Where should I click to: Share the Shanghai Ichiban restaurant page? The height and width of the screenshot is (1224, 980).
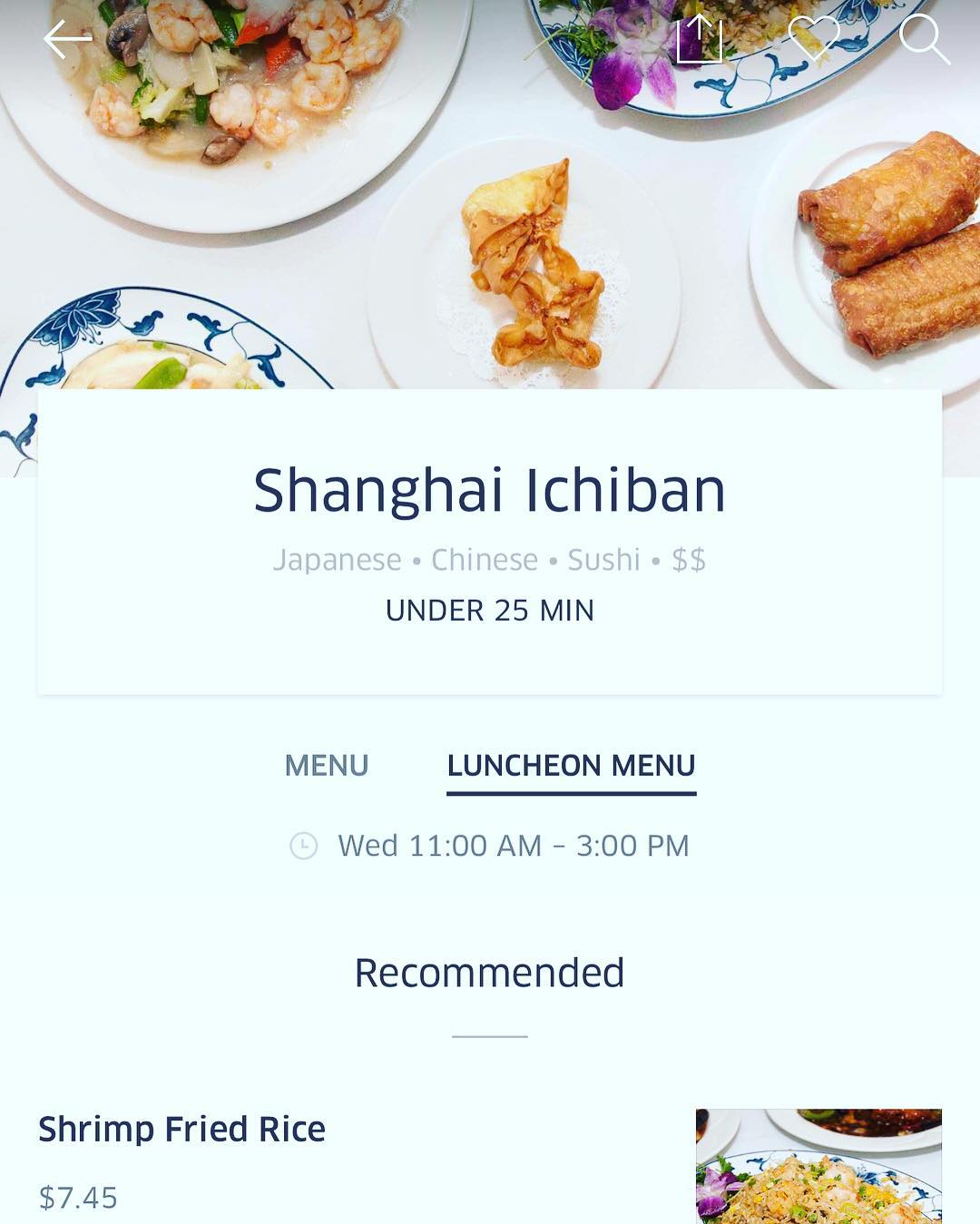pyautogui.click(x=700, y=39)
